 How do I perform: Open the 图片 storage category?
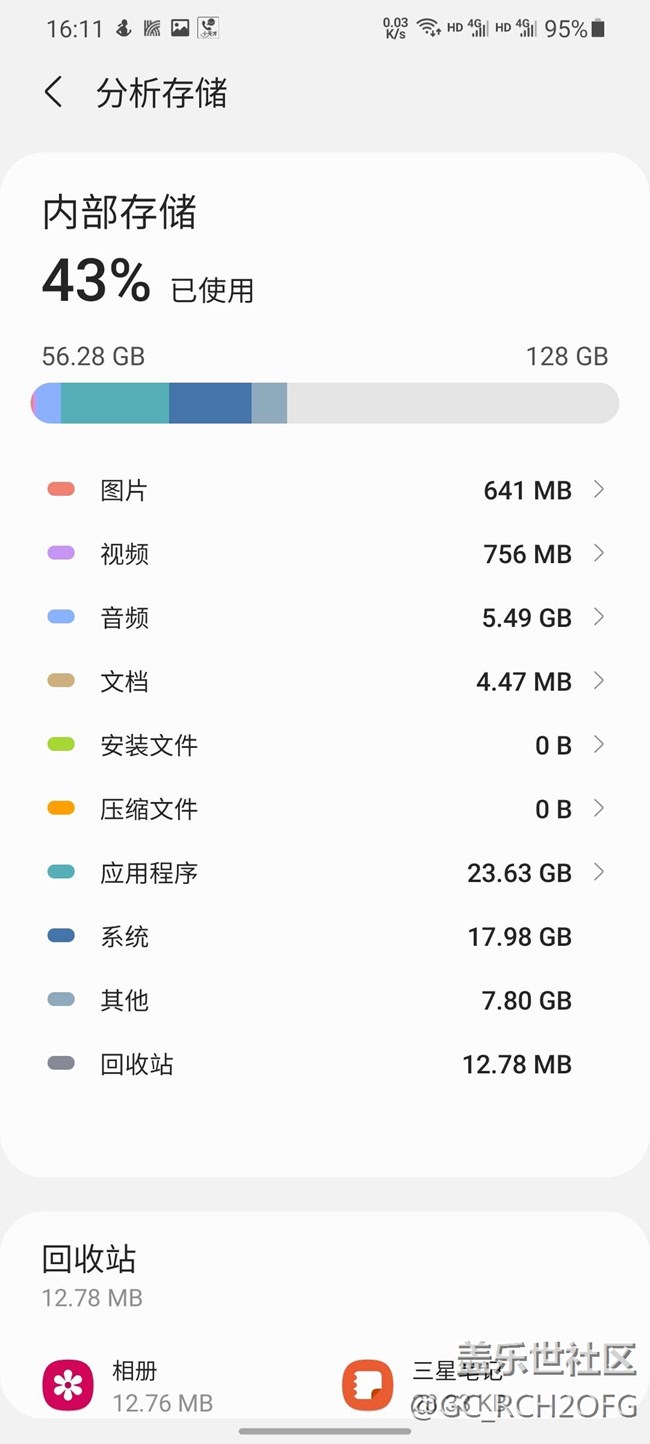[325, 490]
